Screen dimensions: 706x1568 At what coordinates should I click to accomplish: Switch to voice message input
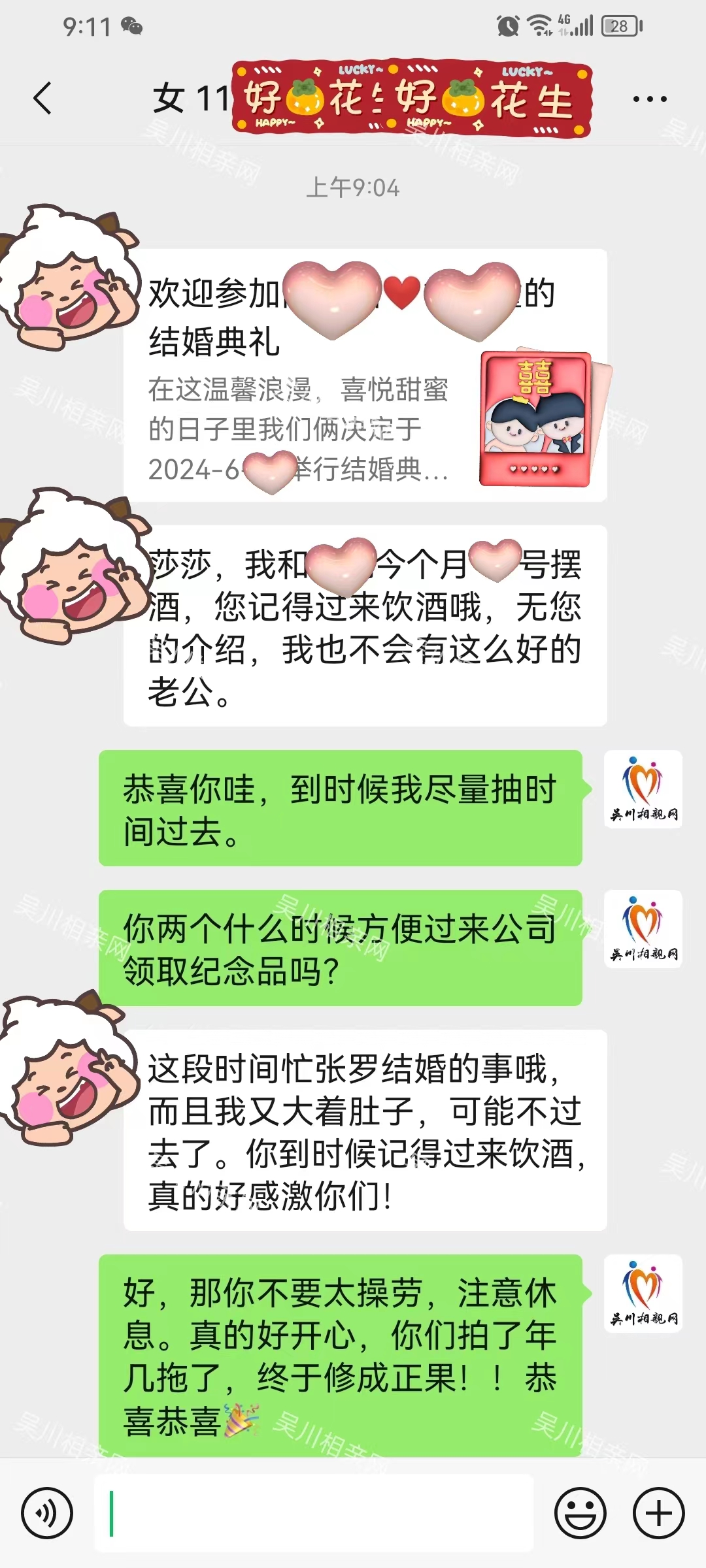[x=46, y=1512]
